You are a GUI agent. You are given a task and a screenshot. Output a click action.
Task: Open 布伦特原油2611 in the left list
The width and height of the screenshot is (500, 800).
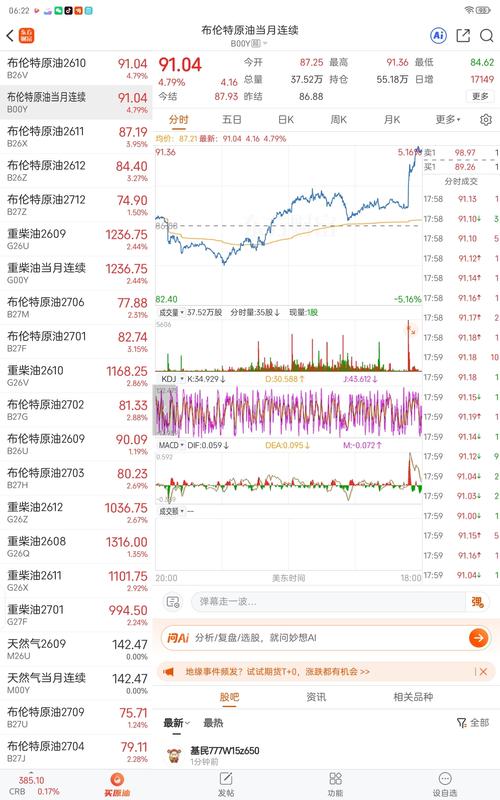(77, 137)
